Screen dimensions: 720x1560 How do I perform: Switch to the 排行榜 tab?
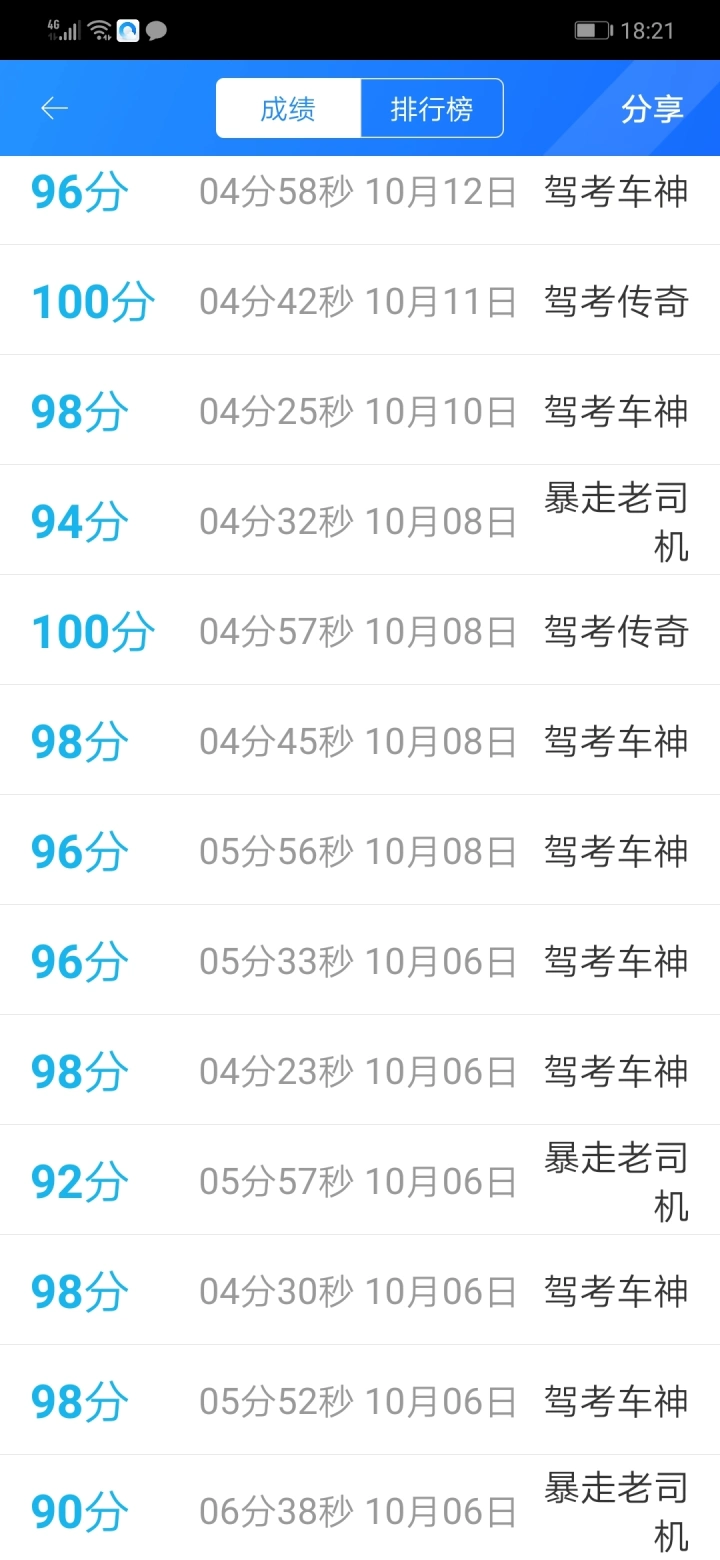pyautogui.click(x=432, y=108)
